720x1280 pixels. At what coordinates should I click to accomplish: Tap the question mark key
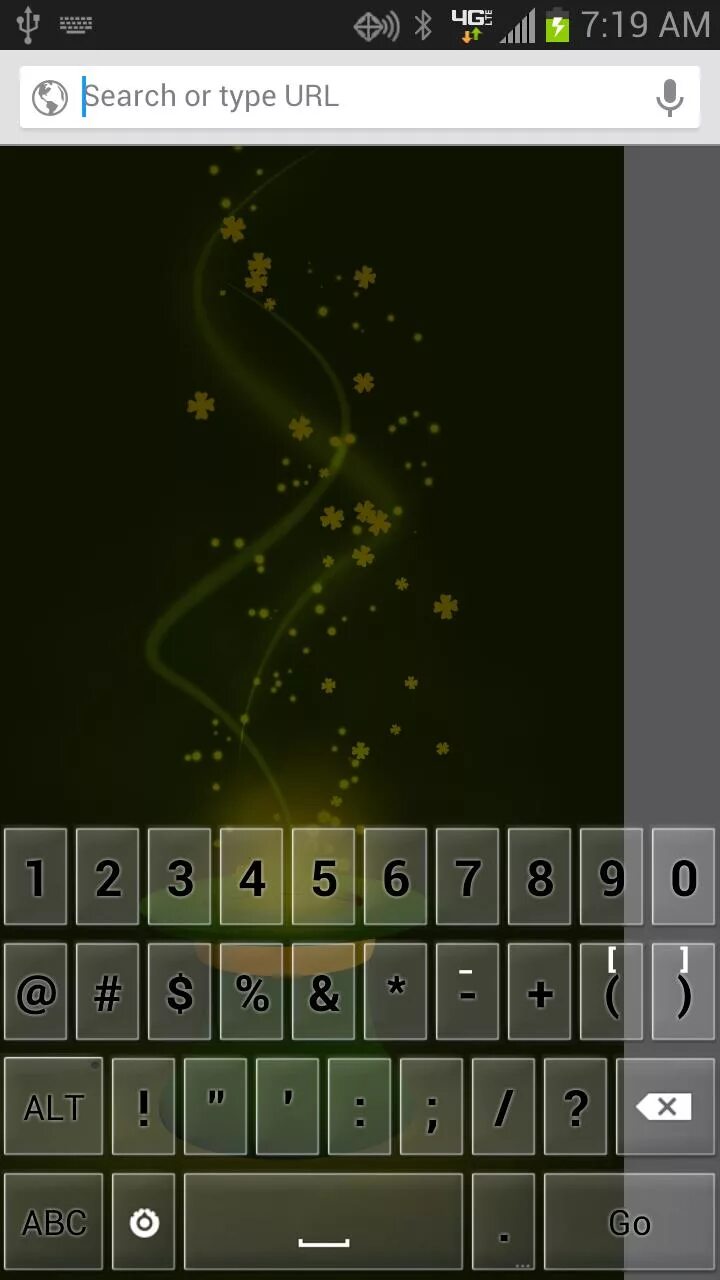[576, 1107]
